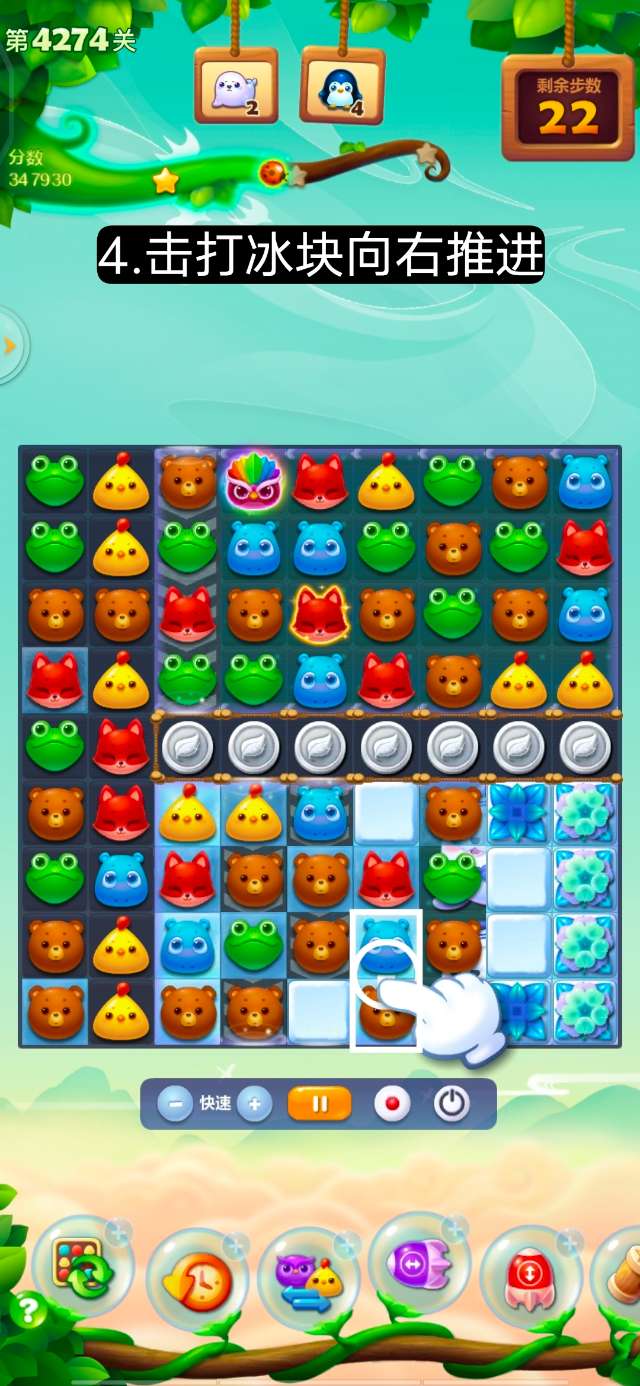The image size is (640, 1386).
Task: Expand the side panel arrow at the left edge
Action: pos(10,346)
